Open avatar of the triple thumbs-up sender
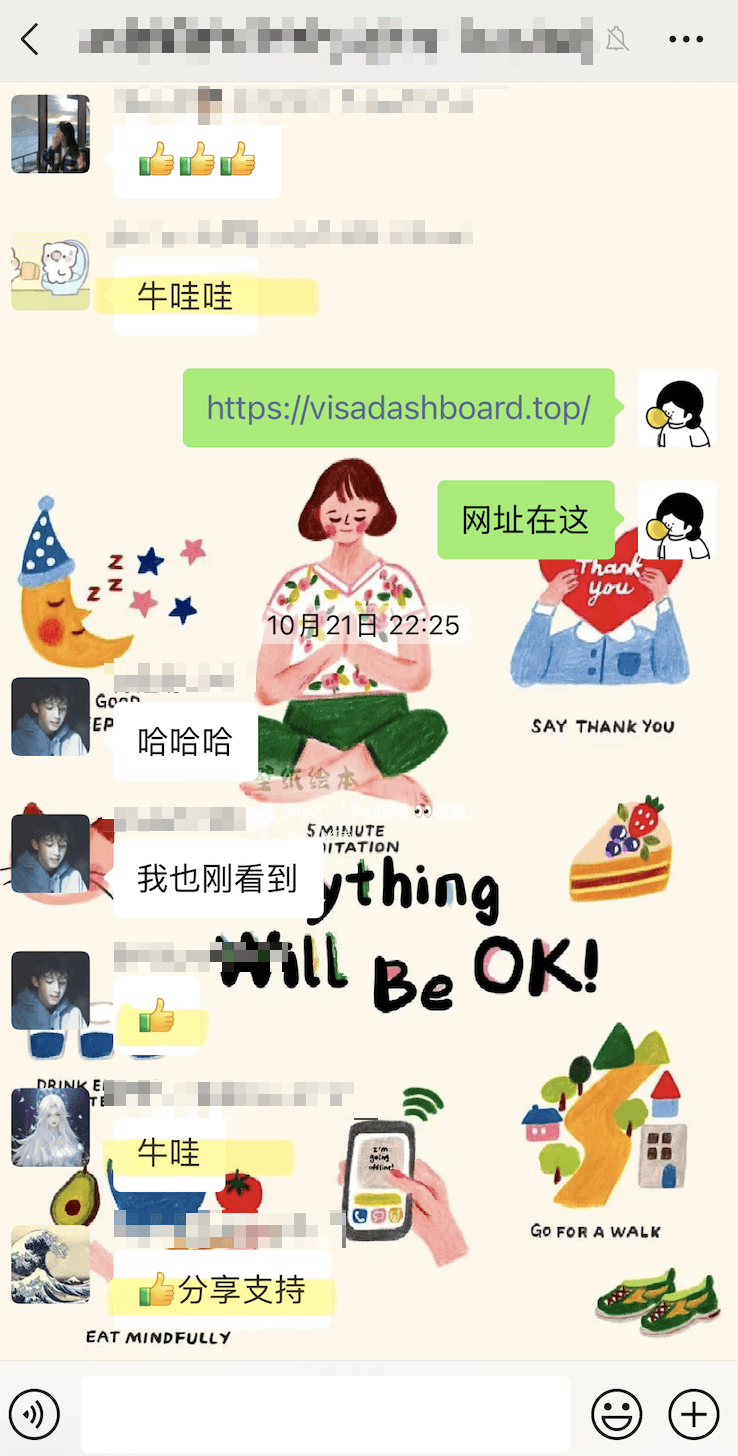 [50, 134]
